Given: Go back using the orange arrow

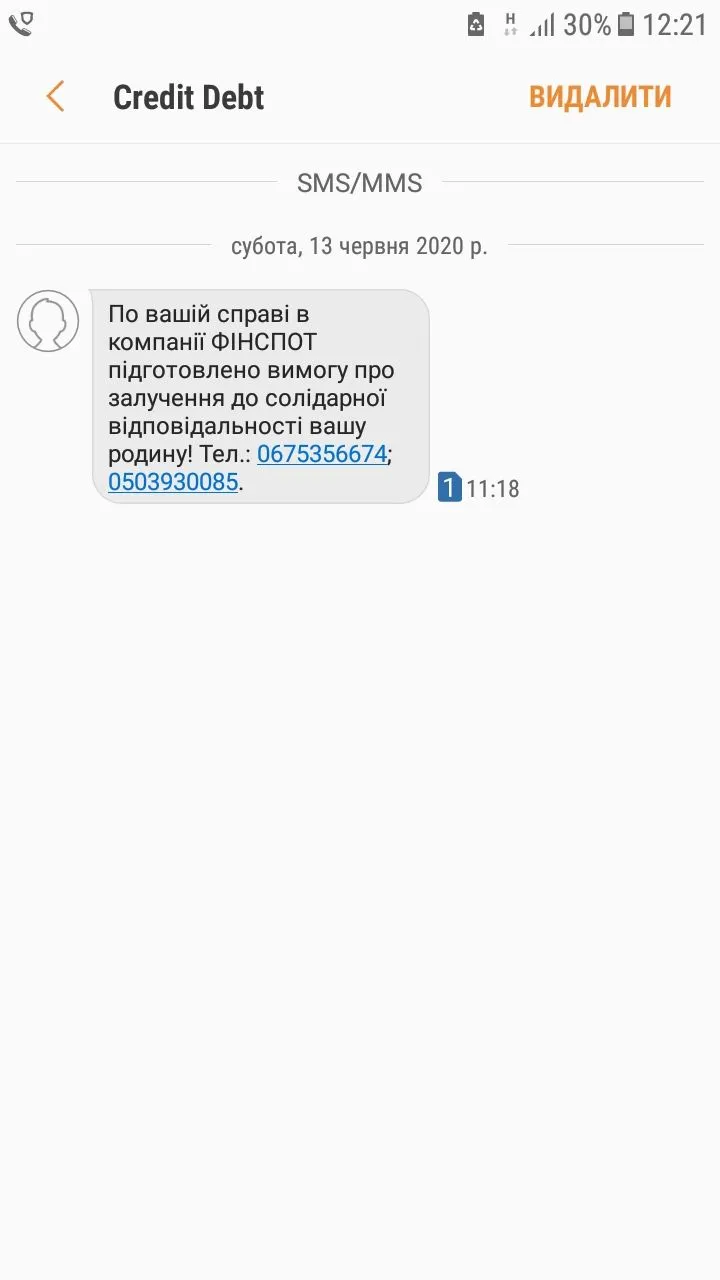Looking at the screenshot, I should pos(55,97).
